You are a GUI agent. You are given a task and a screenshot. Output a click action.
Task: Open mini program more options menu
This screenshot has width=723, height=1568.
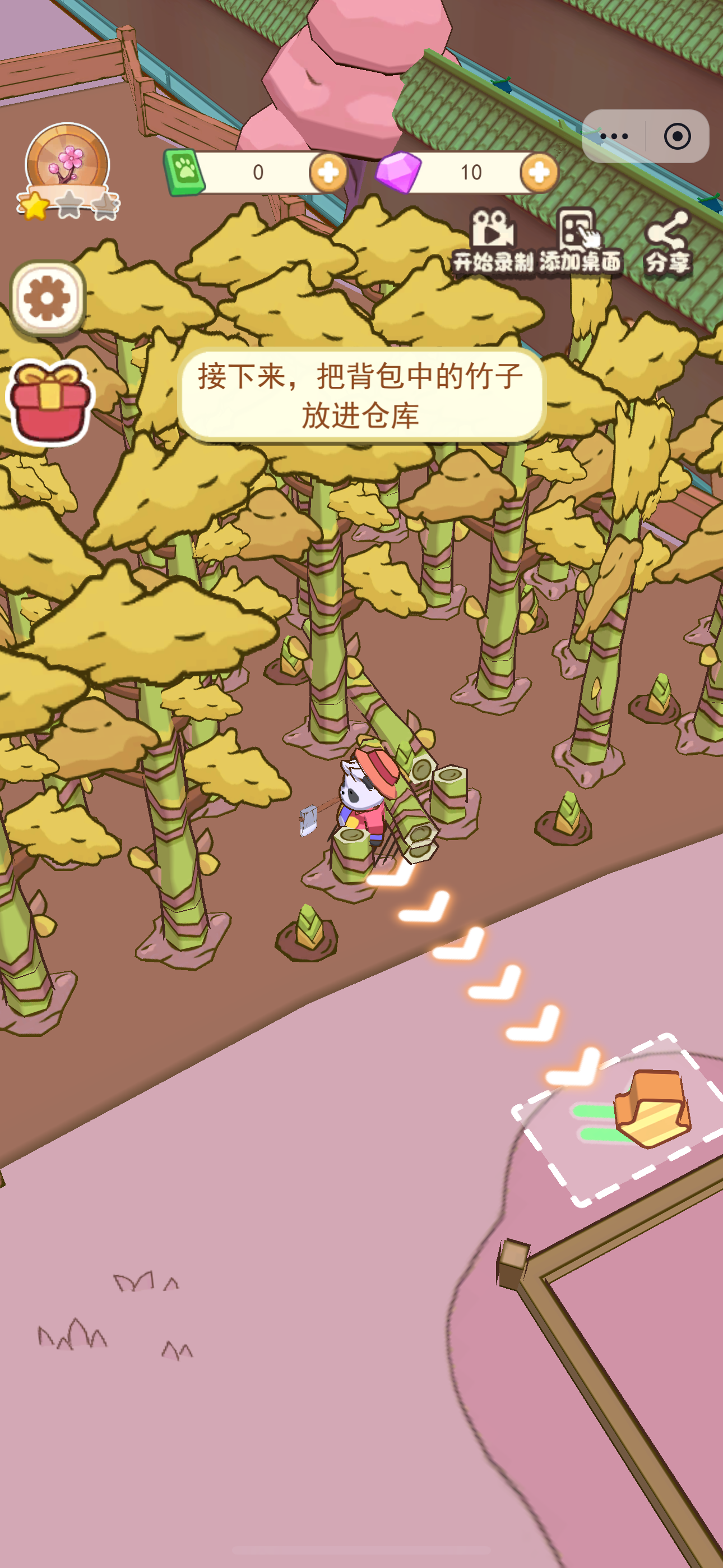pos(614,136)
